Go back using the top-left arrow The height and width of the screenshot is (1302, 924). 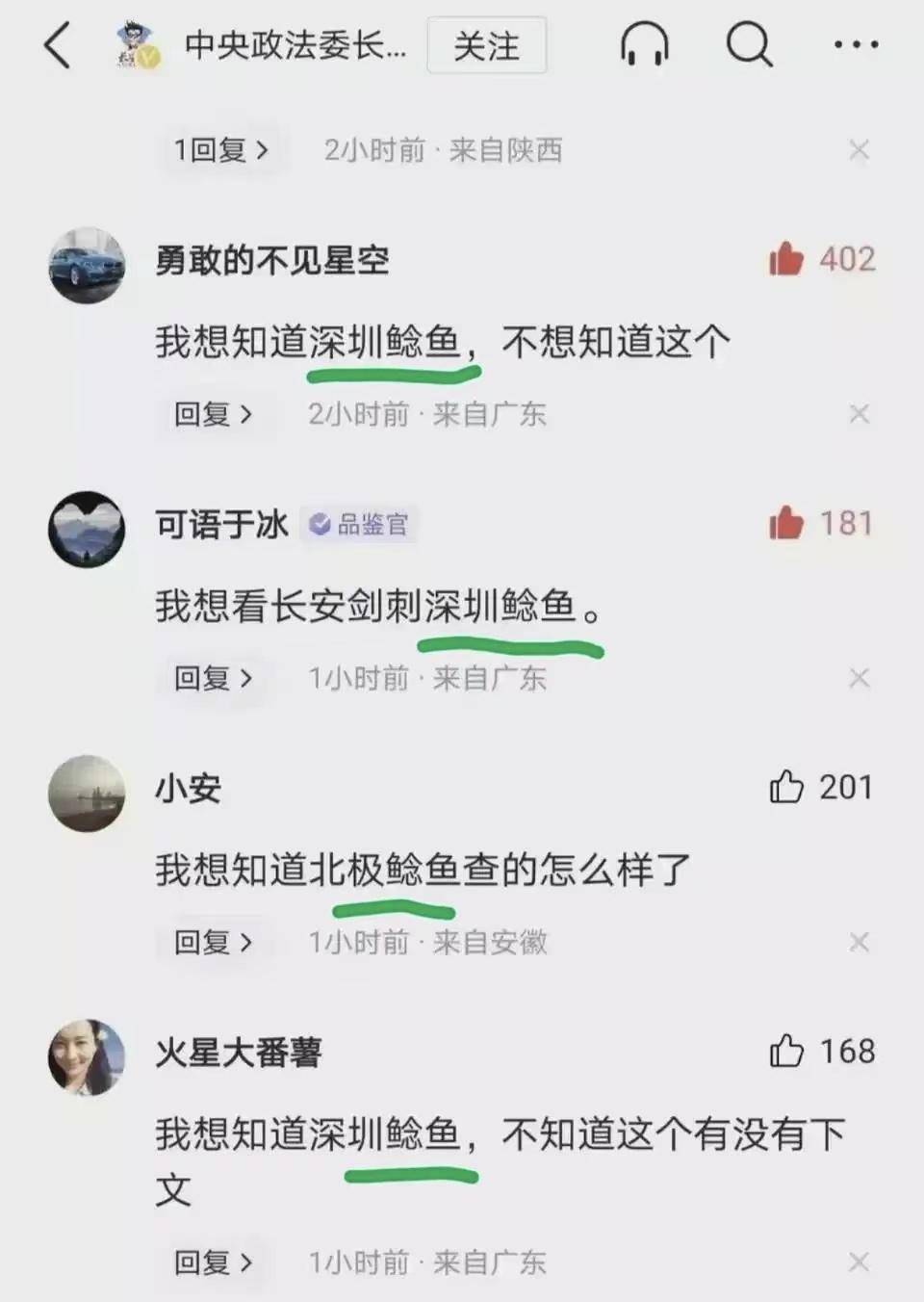pos(58,45)
